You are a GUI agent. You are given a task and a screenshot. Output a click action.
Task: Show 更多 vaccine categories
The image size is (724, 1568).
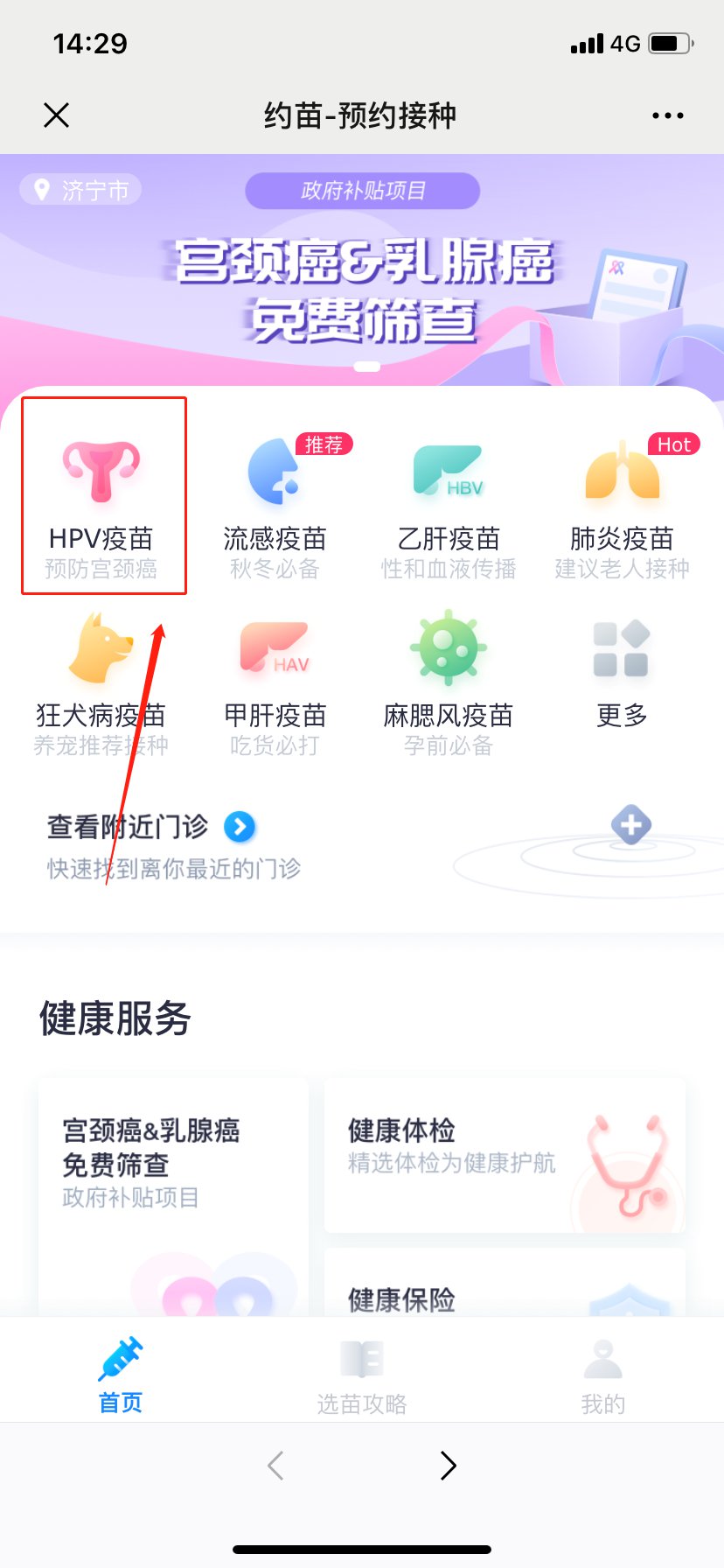[x=621, y=674]
